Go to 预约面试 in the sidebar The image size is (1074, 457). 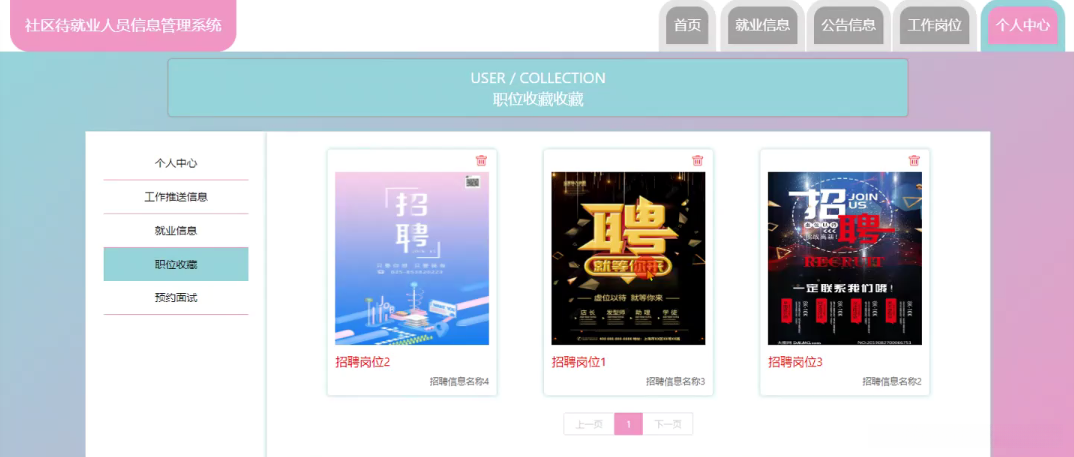click(x=176, y=298)
